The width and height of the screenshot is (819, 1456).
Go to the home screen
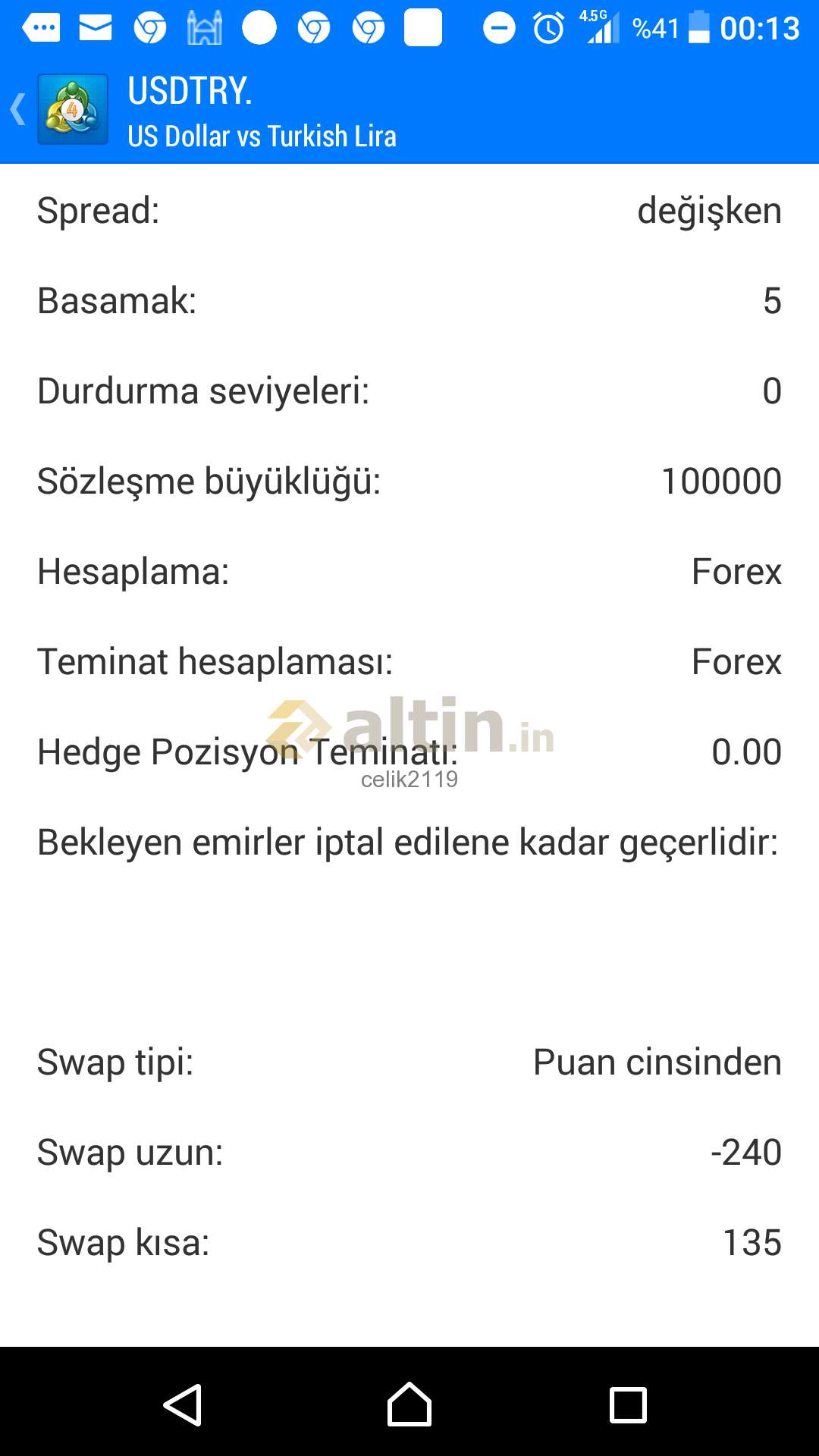409,1404
